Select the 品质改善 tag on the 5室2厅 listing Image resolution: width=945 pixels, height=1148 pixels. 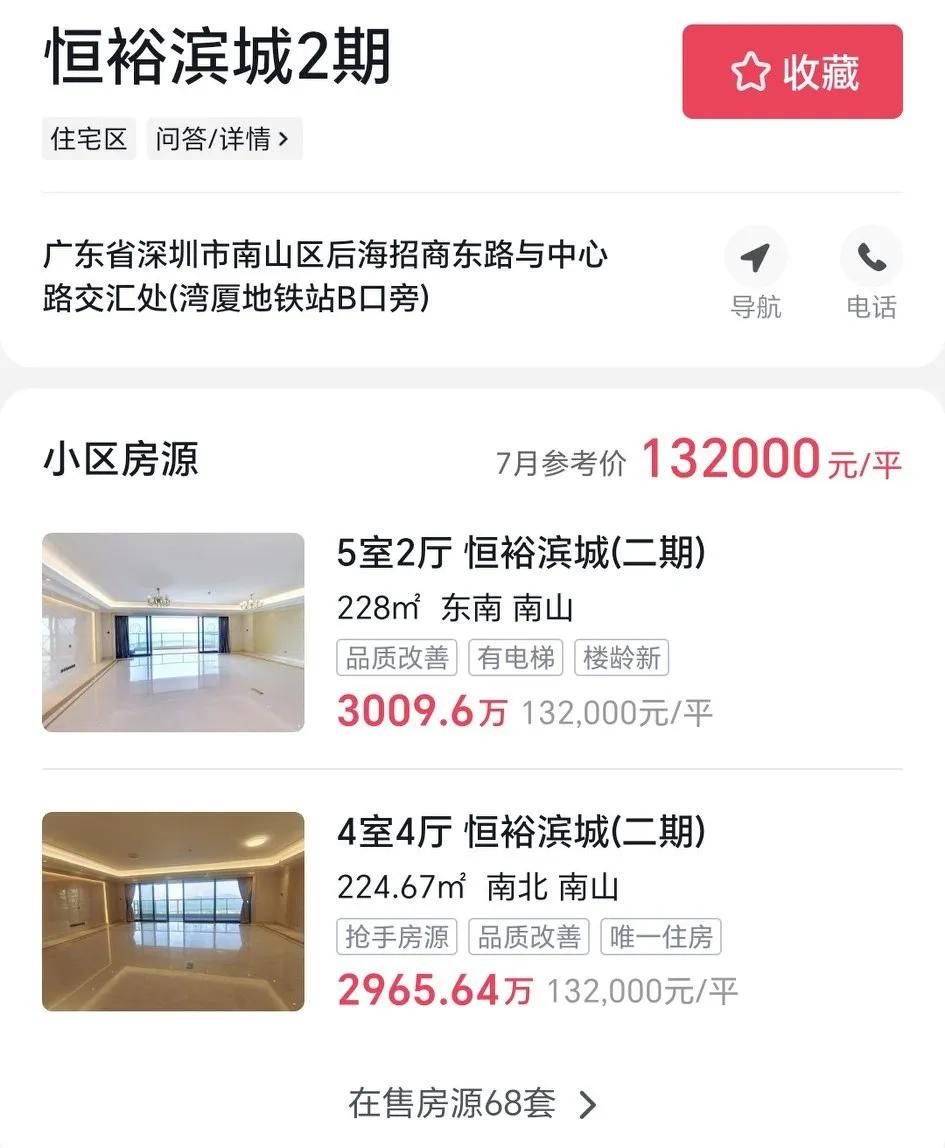[396, 657]
